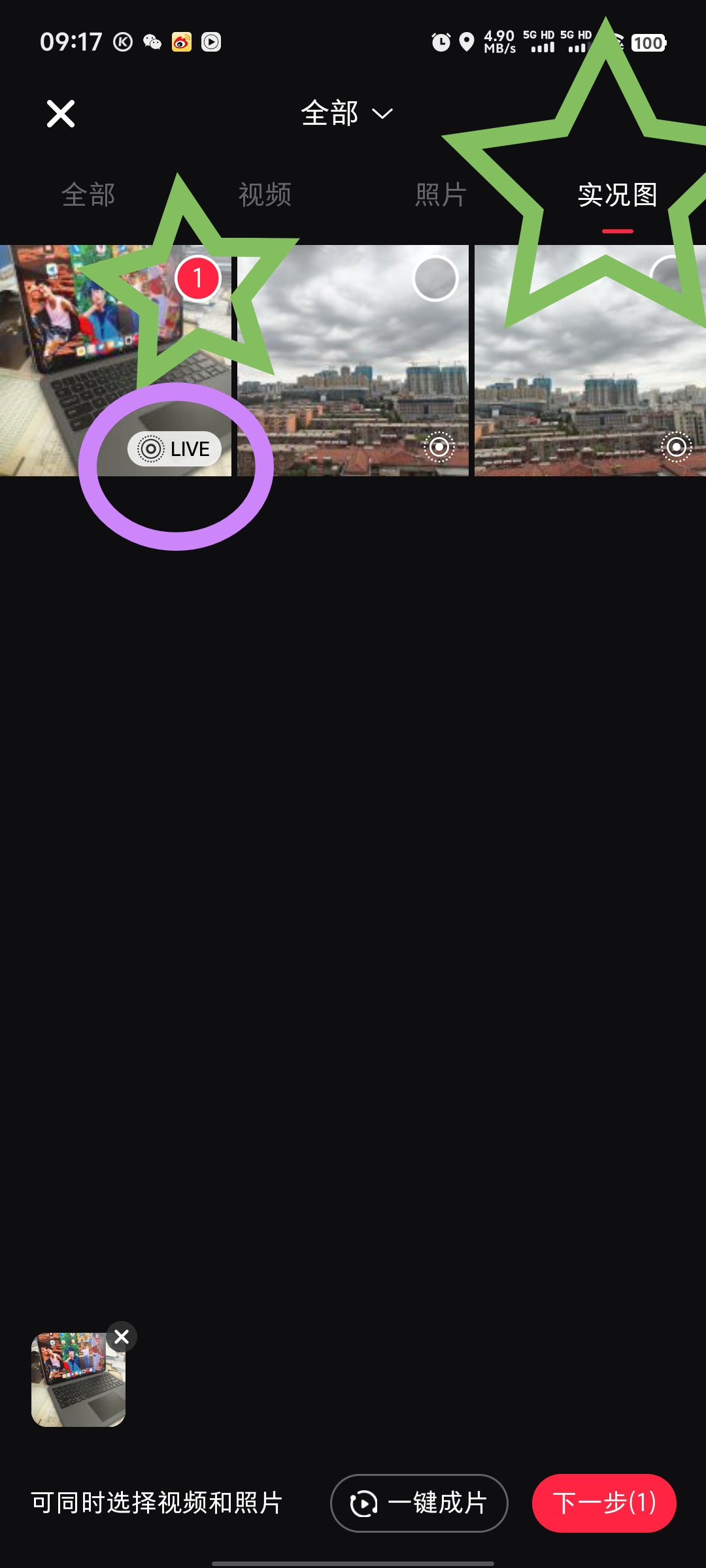The image size is (706, 1568).
Task: Tap 一键成片 to auto-create video
Action: pyautogui.click(x=419, y=1503)
